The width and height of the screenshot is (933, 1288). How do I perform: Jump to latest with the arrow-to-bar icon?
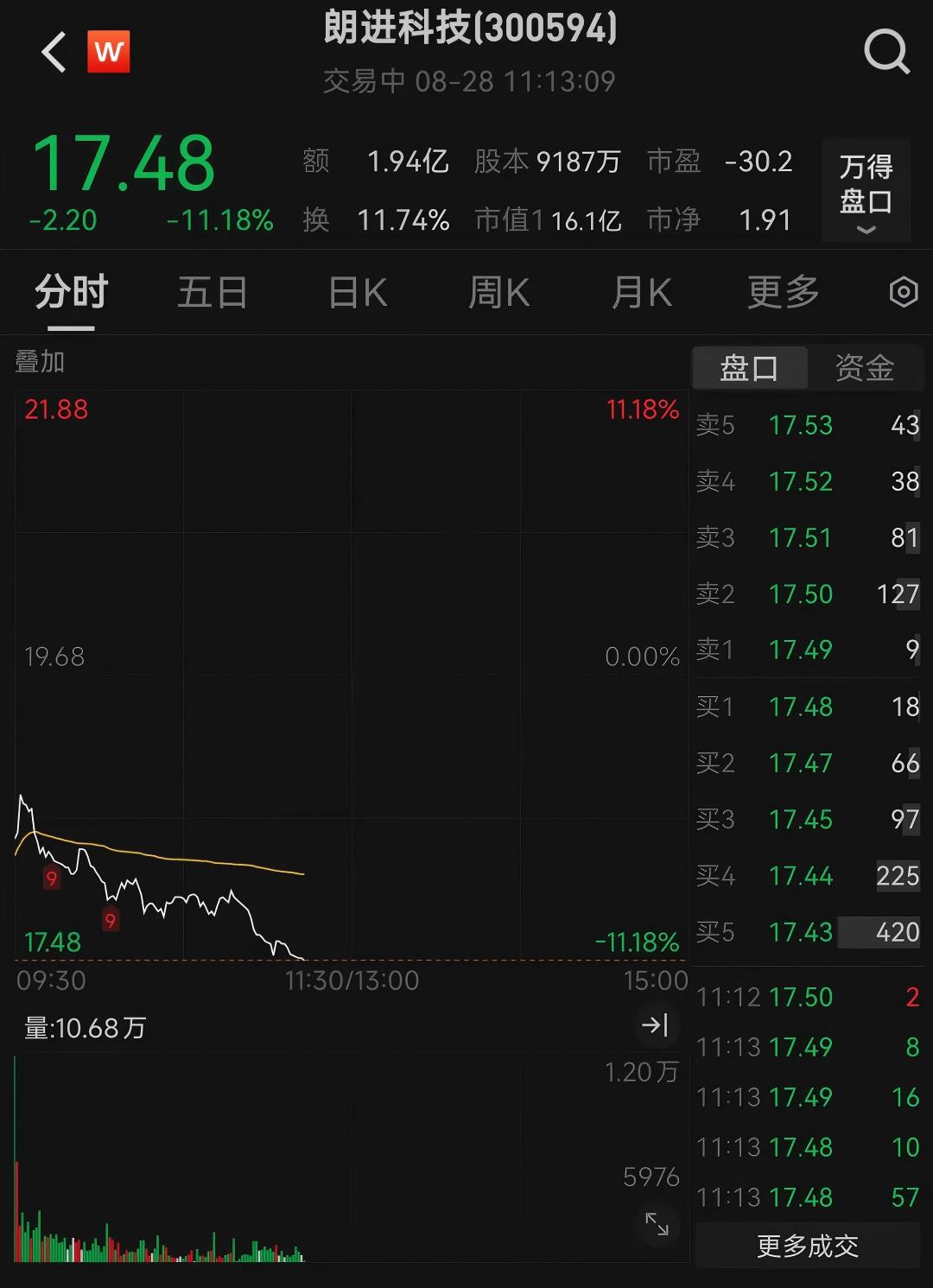pos(655,1025)
